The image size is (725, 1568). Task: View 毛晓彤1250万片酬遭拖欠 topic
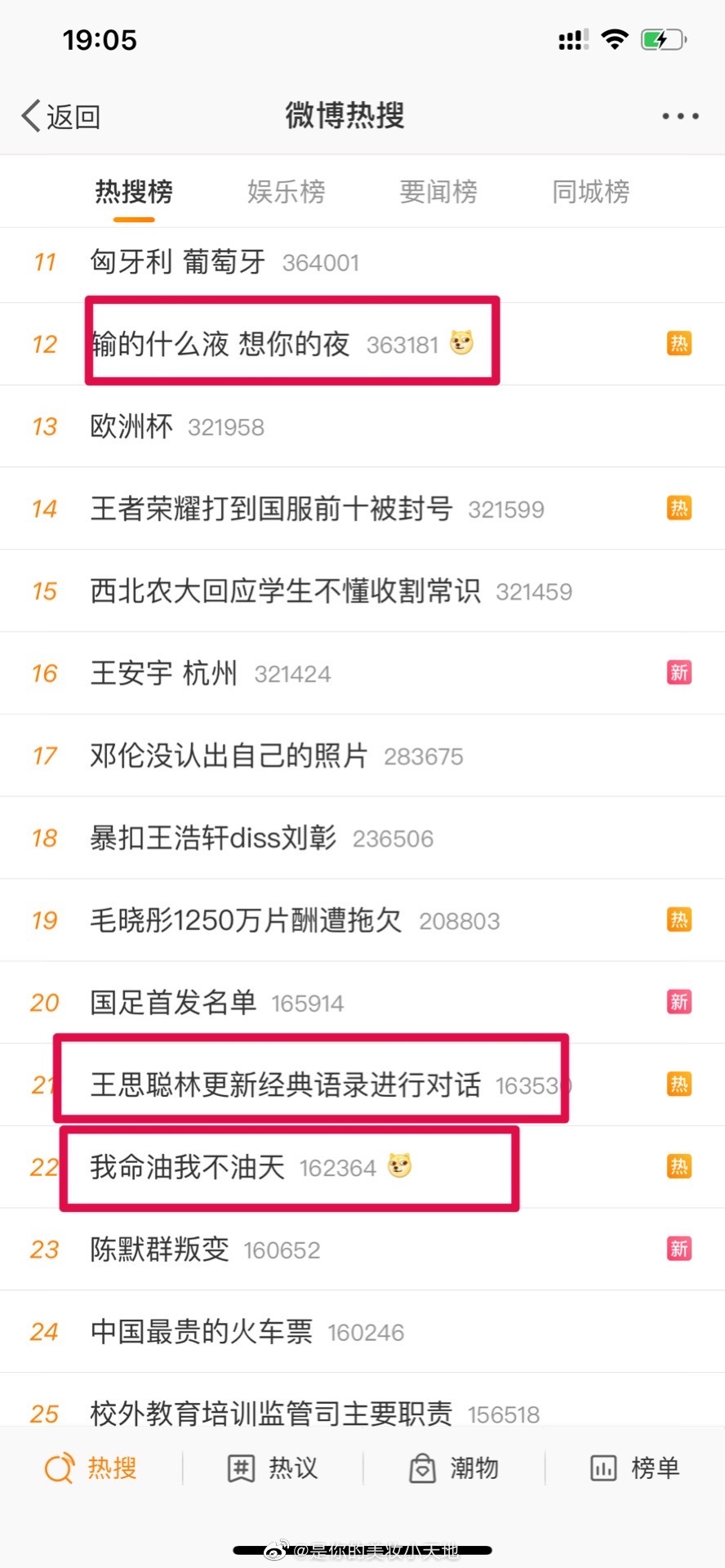[x=246, y=920]
